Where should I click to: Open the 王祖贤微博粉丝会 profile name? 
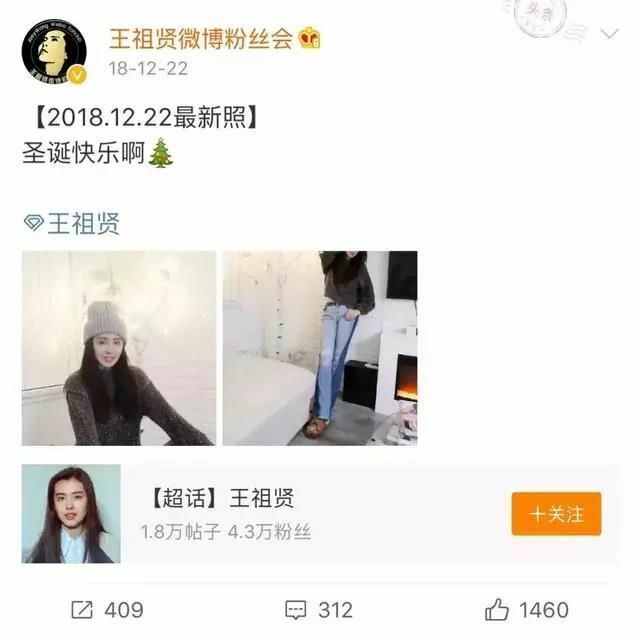click(200, 38)
